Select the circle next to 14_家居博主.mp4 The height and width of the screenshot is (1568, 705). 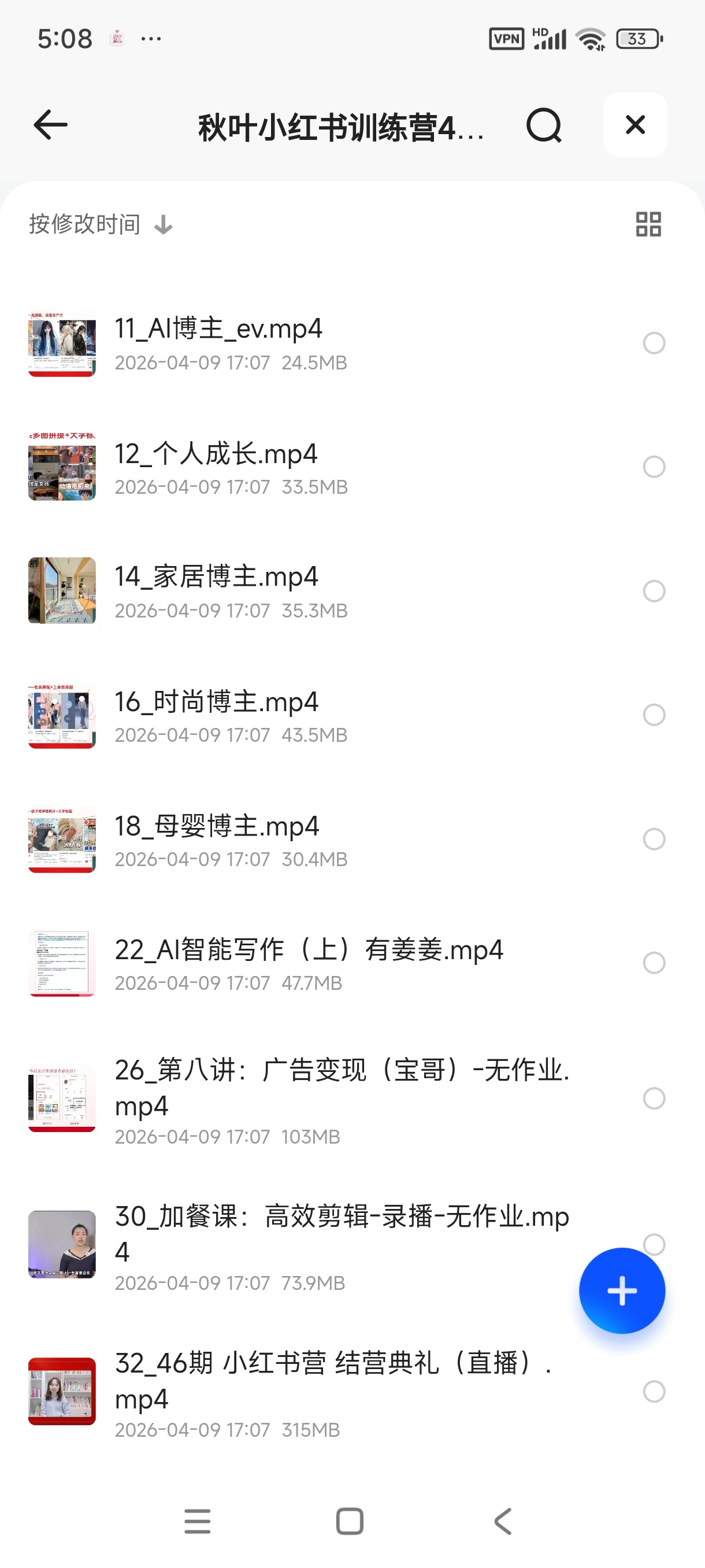pyautogui.click(x=654, y=590)
